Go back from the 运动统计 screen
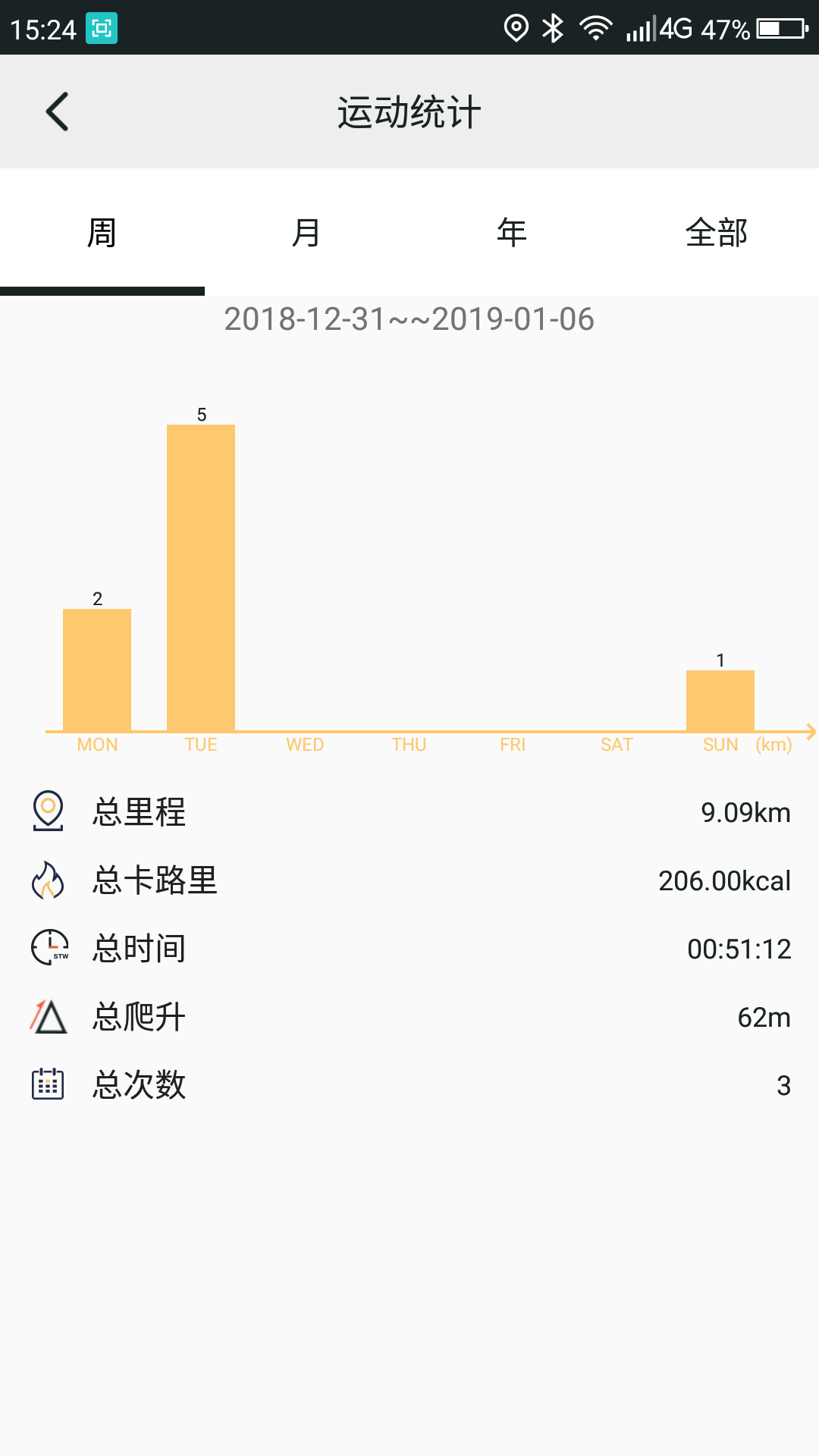The height and width of the screenshot is (1456, 819). [58, 111]
